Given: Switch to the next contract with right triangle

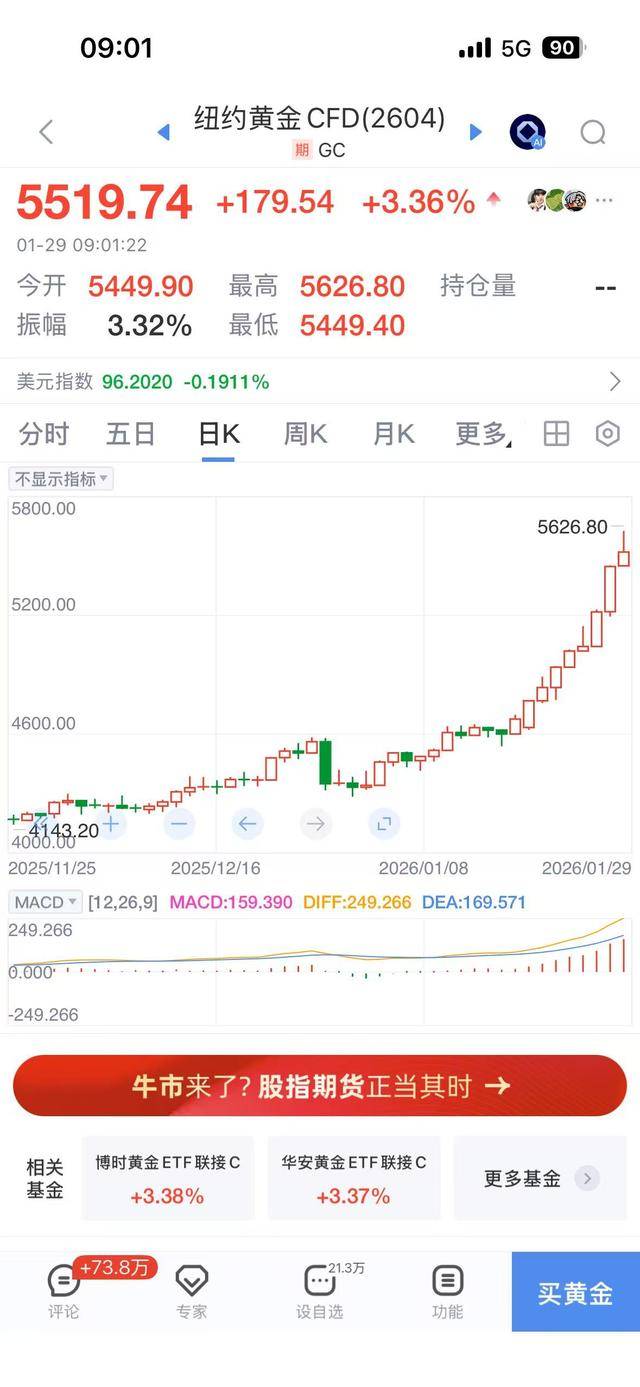Looking at the screenshot, I should 476,132.
